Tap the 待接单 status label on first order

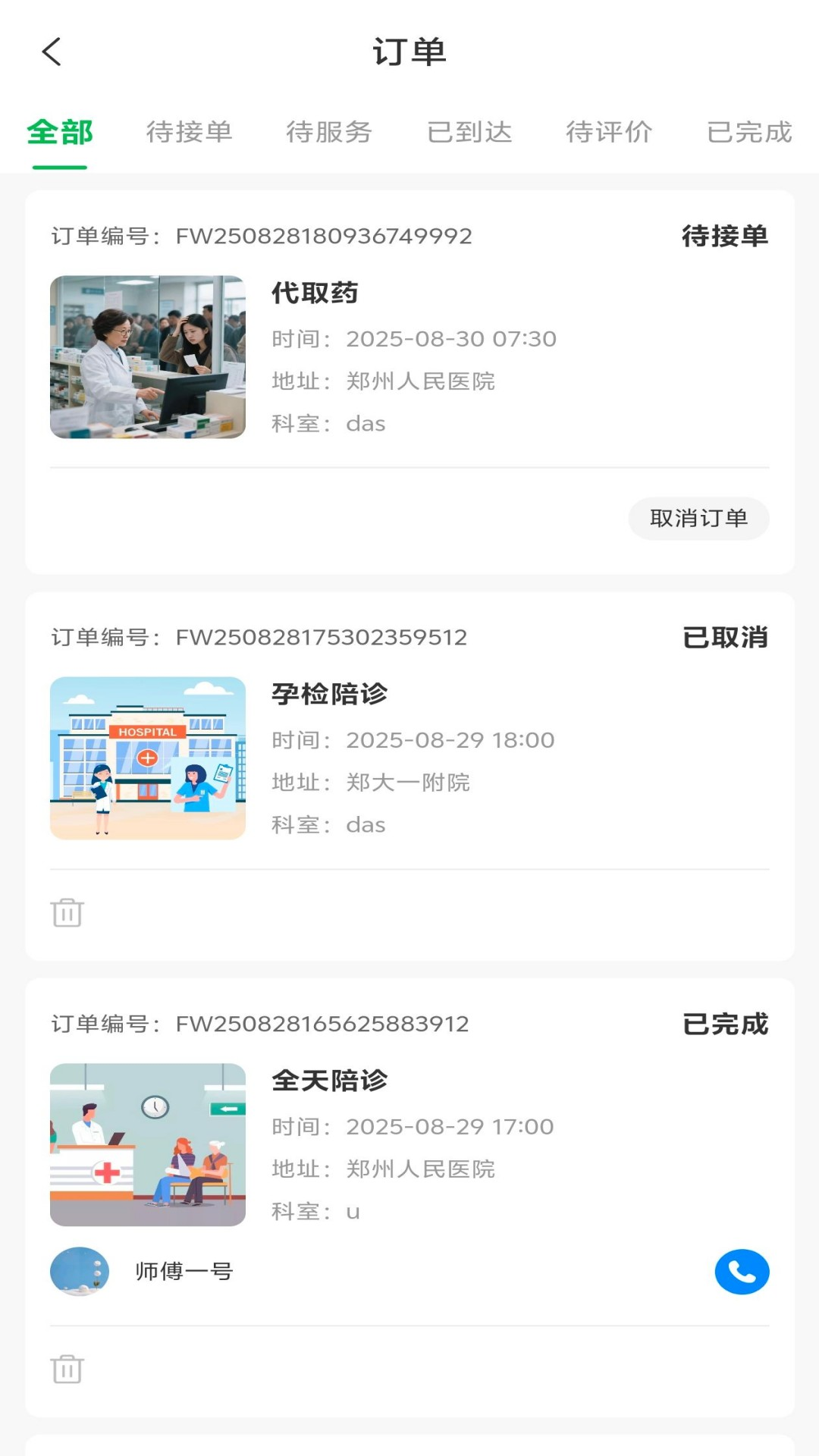coord(724,235)
